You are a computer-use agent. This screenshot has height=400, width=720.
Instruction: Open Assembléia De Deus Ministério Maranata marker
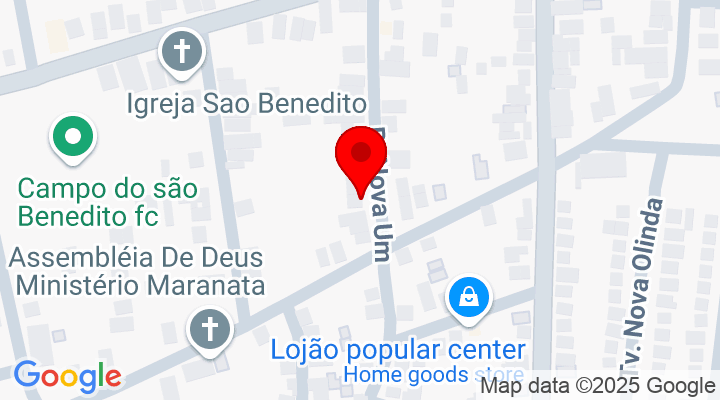click(210, 328)
